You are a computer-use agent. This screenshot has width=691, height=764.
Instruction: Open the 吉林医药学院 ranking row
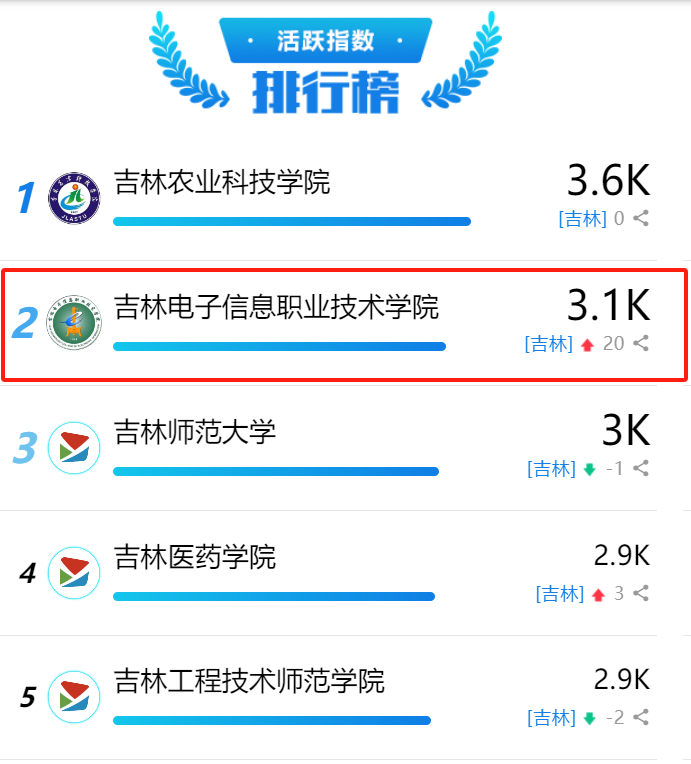pyautogui.click(x=195, y=557)
